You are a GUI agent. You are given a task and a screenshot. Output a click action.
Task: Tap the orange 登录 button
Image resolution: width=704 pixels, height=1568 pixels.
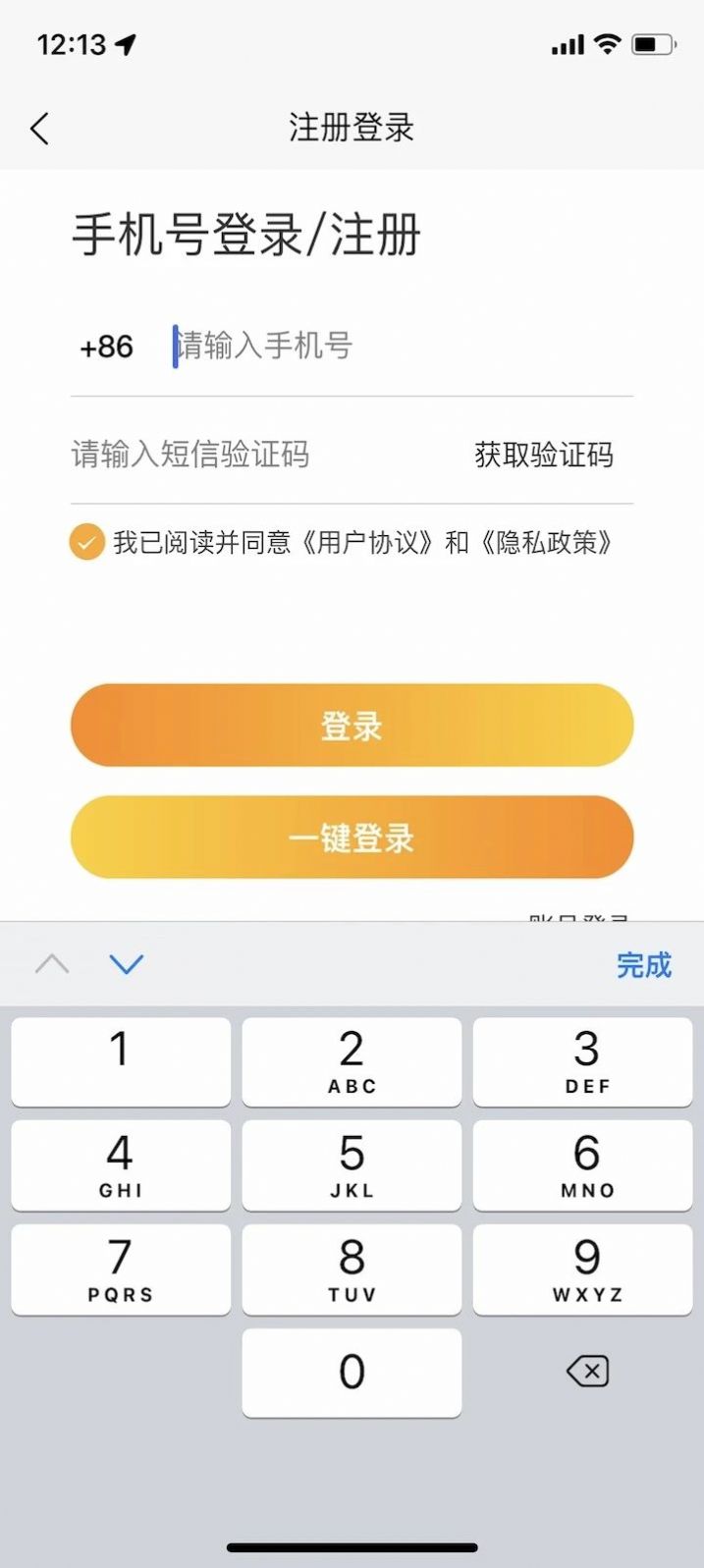coord(352,726)
